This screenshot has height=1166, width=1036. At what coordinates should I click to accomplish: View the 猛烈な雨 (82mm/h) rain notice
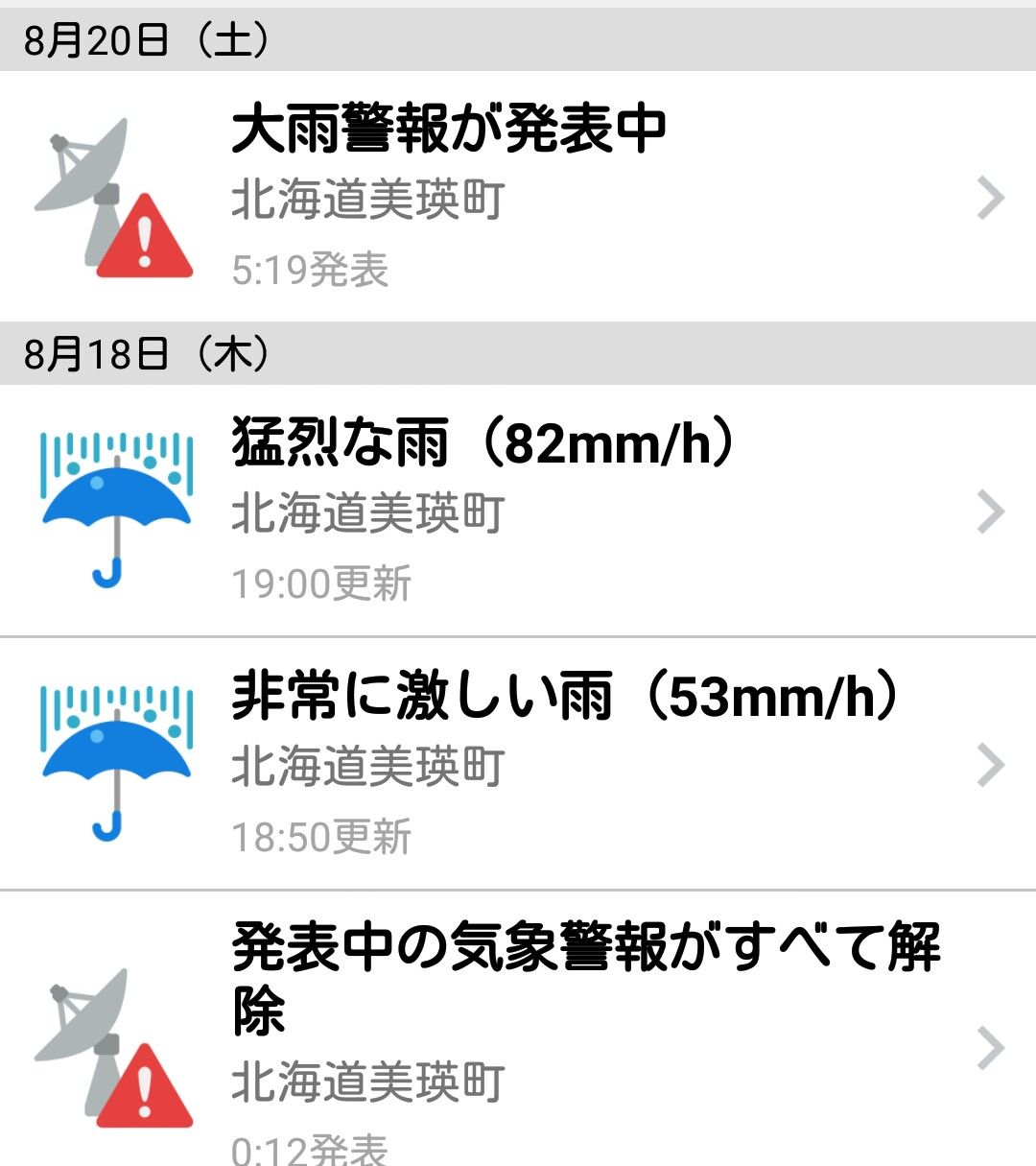(x=518, y=511)
